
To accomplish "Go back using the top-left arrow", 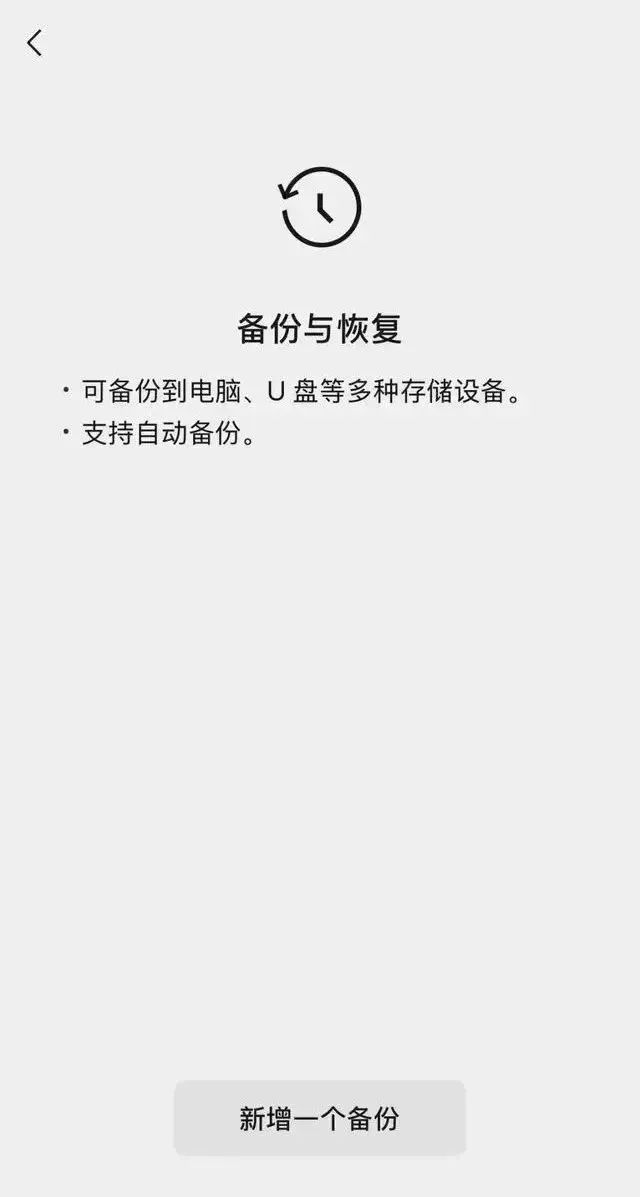I will point(35,43).
